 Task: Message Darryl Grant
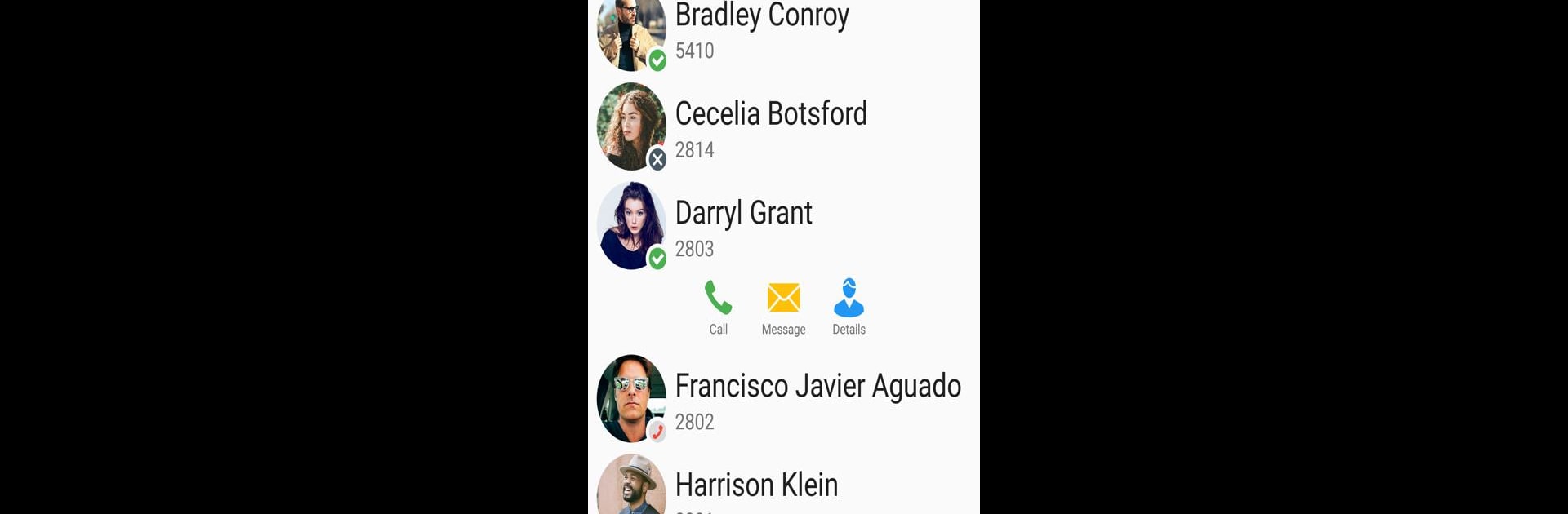(x=783, y=307)
